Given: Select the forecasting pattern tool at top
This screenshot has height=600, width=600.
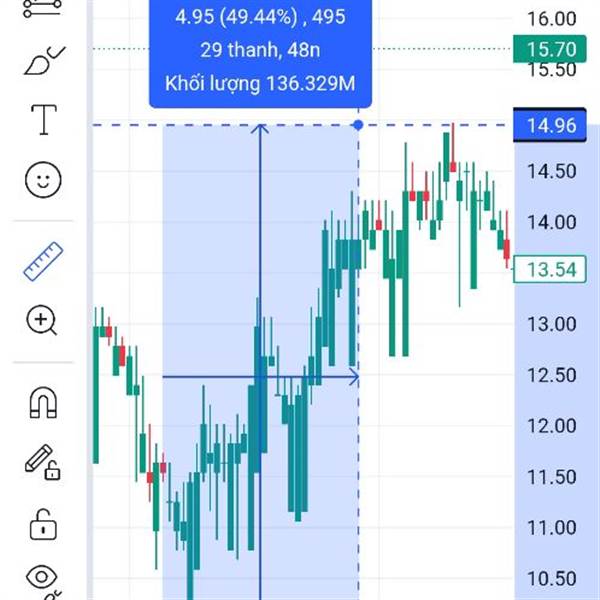Looking at the screenshot, I should pyautogui.click(x=42, y=8).
